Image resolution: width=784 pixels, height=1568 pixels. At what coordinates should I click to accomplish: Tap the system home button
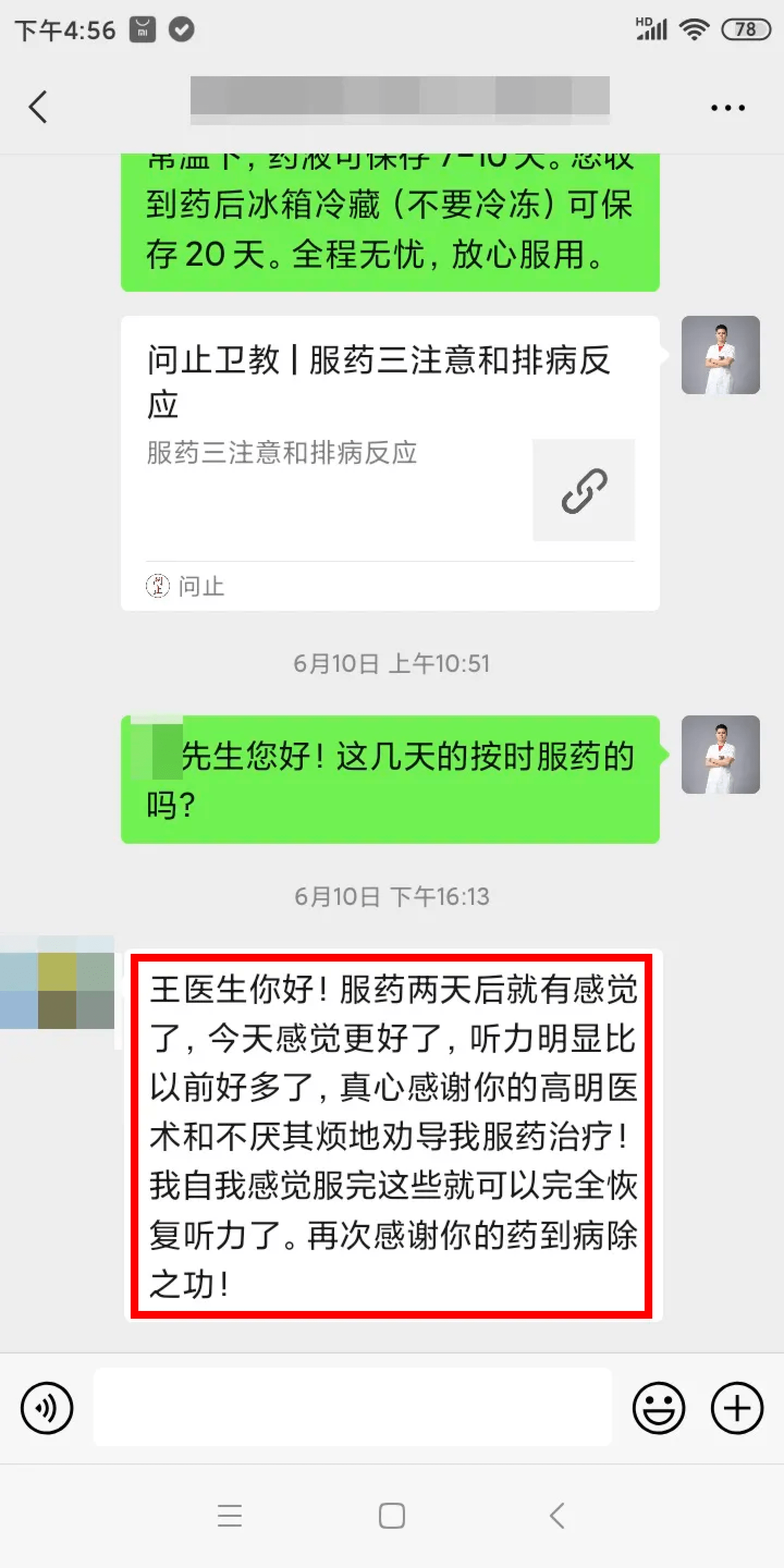pyautogui.click(x=391, y=1516)
